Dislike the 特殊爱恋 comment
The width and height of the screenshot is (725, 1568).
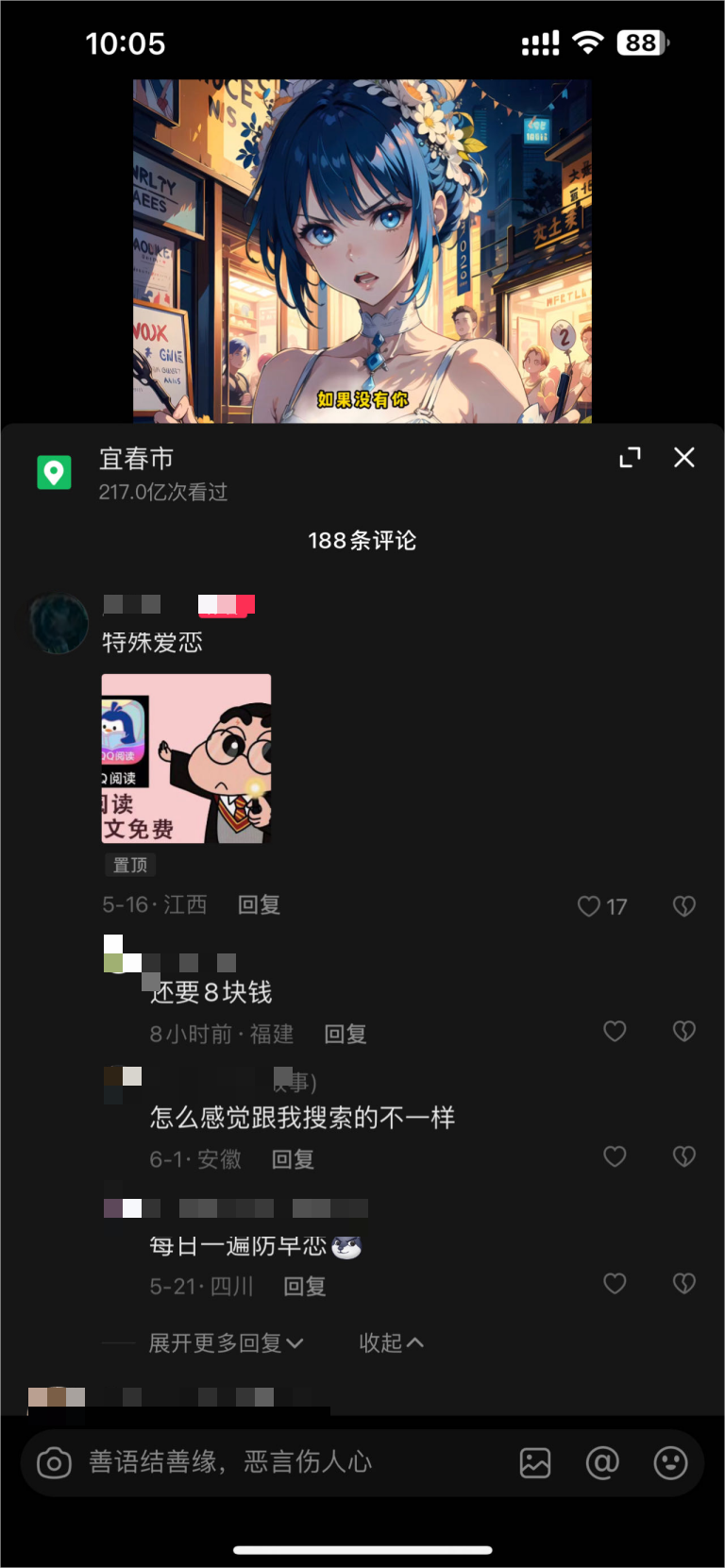point(683,906)
